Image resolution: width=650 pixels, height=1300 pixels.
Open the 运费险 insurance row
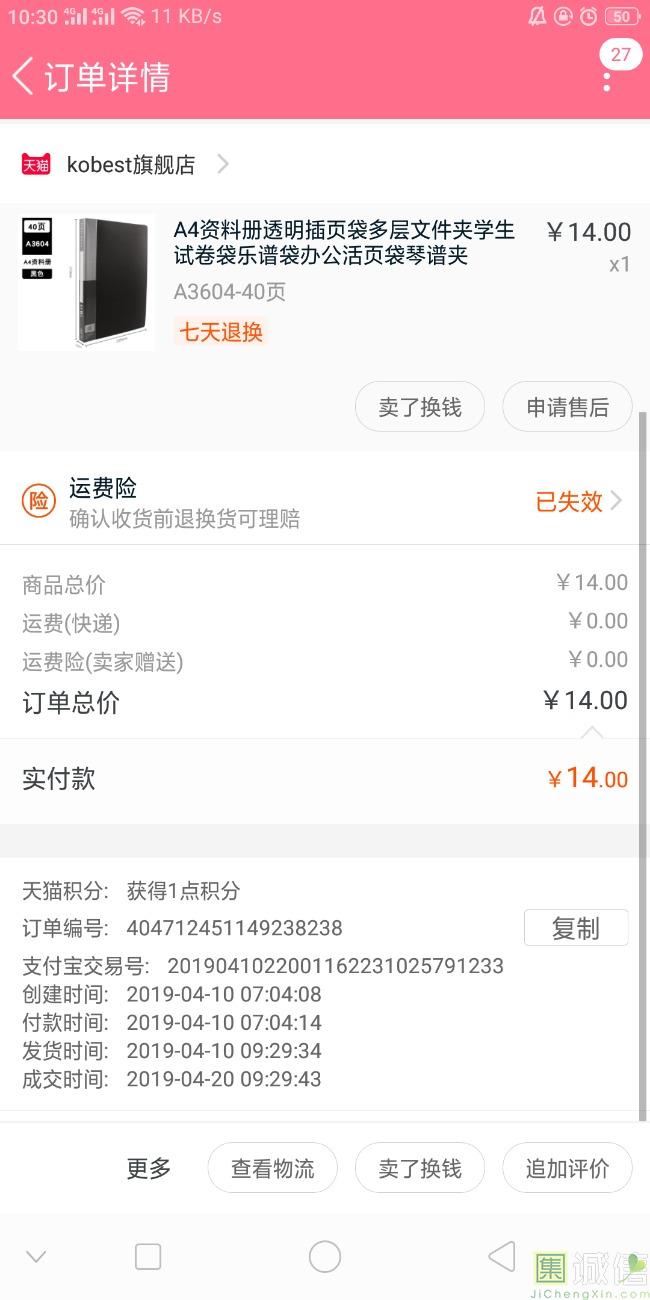325,502
